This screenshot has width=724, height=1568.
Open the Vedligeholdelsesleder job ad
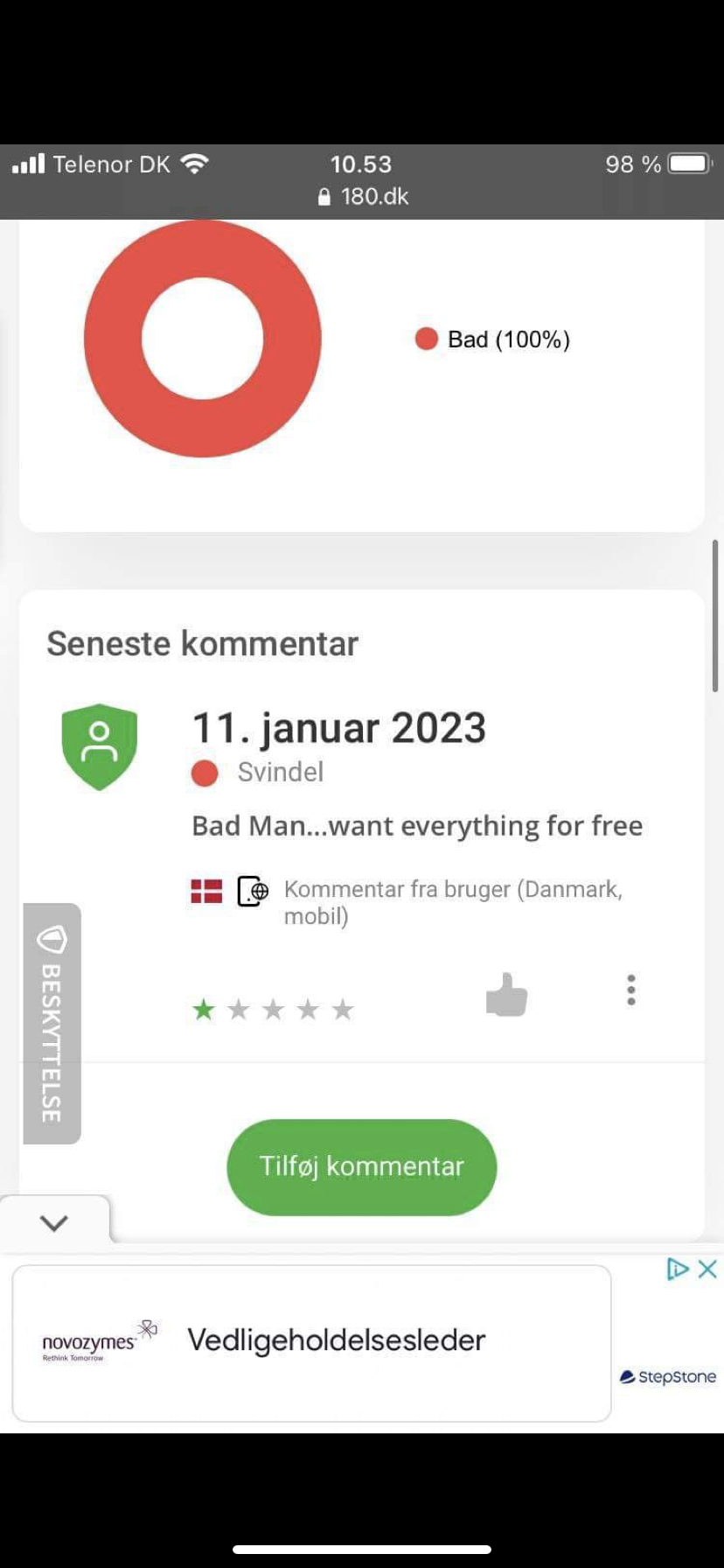pyautogui.click(x=336, y=1340)
